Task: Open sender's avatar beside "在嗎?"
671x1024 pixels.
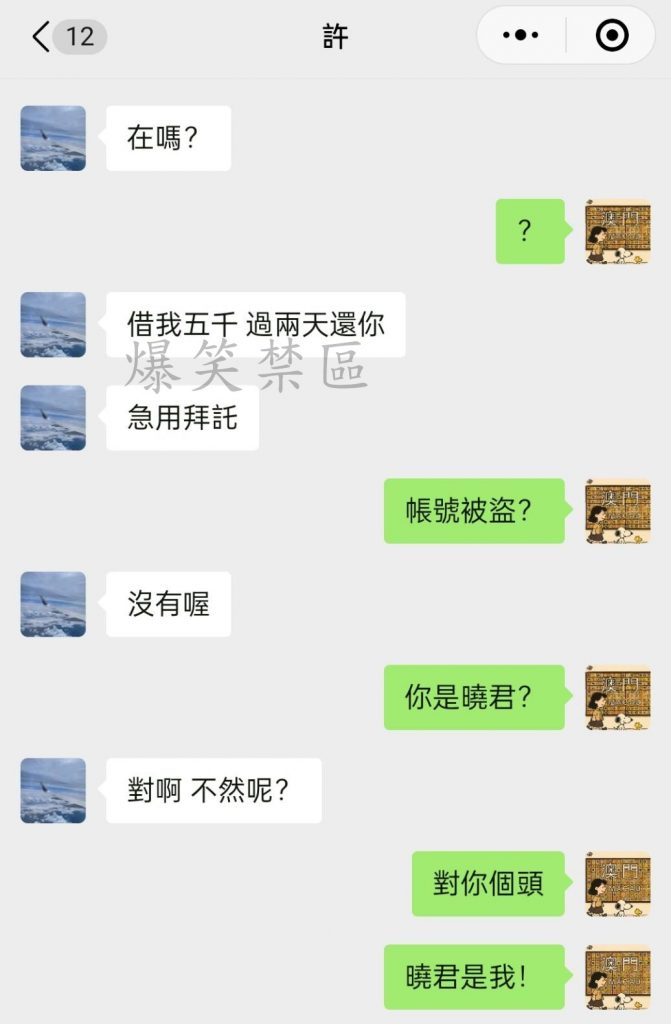Action: [53, 138]
